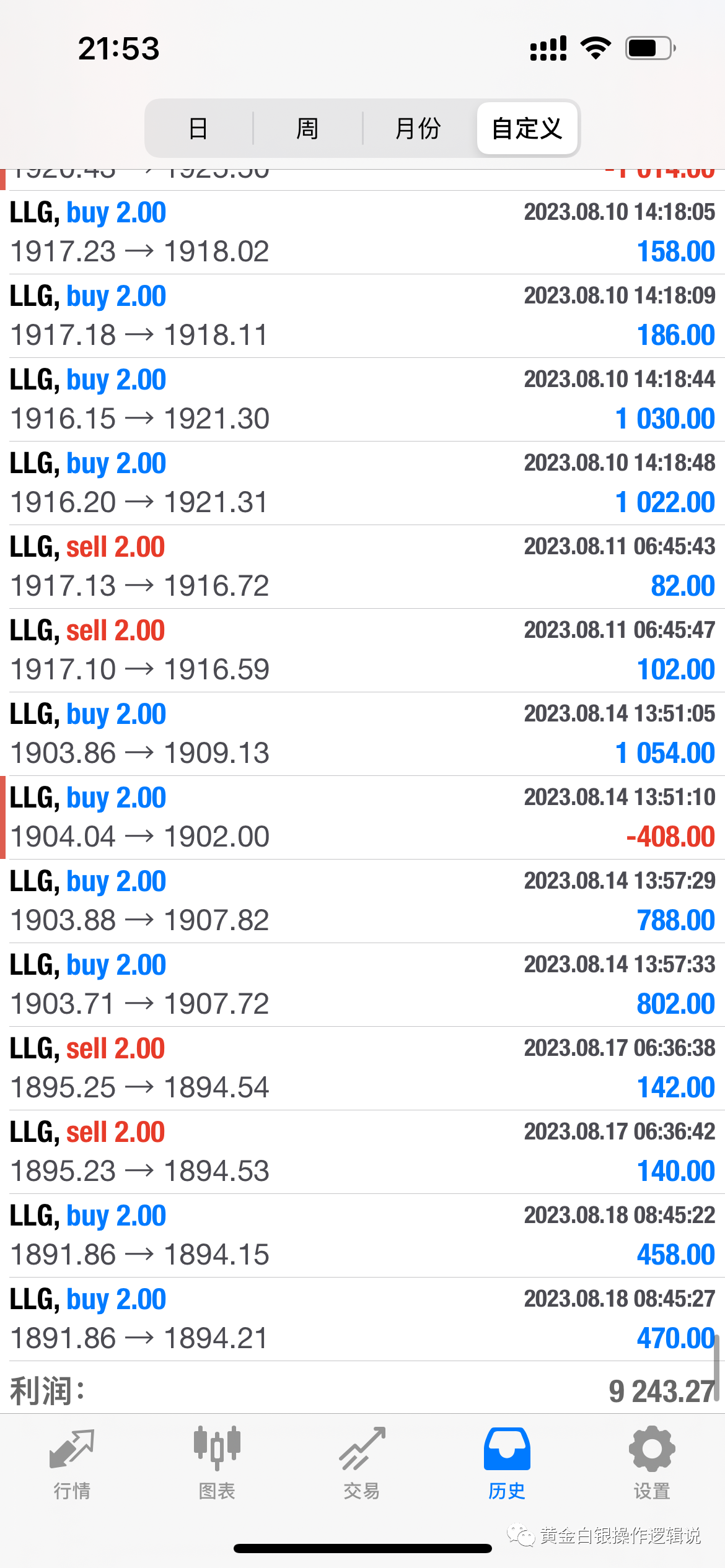Open the sell trade 1917.13 → 1916.72
725x1568 pixels.
click(362, 567)
